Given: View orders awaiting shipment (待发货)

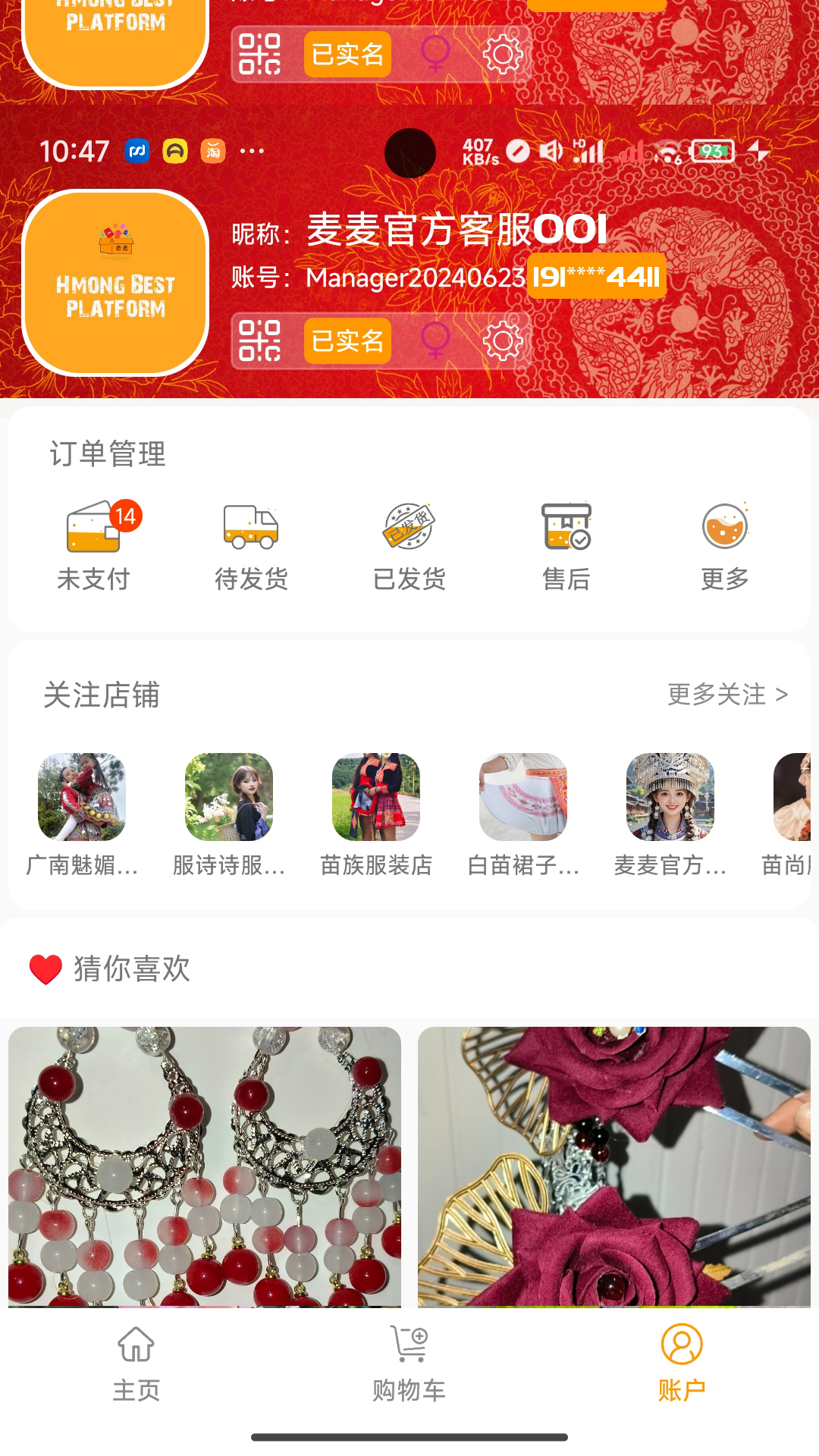Looking at the screenshot, I should [251, 546].
